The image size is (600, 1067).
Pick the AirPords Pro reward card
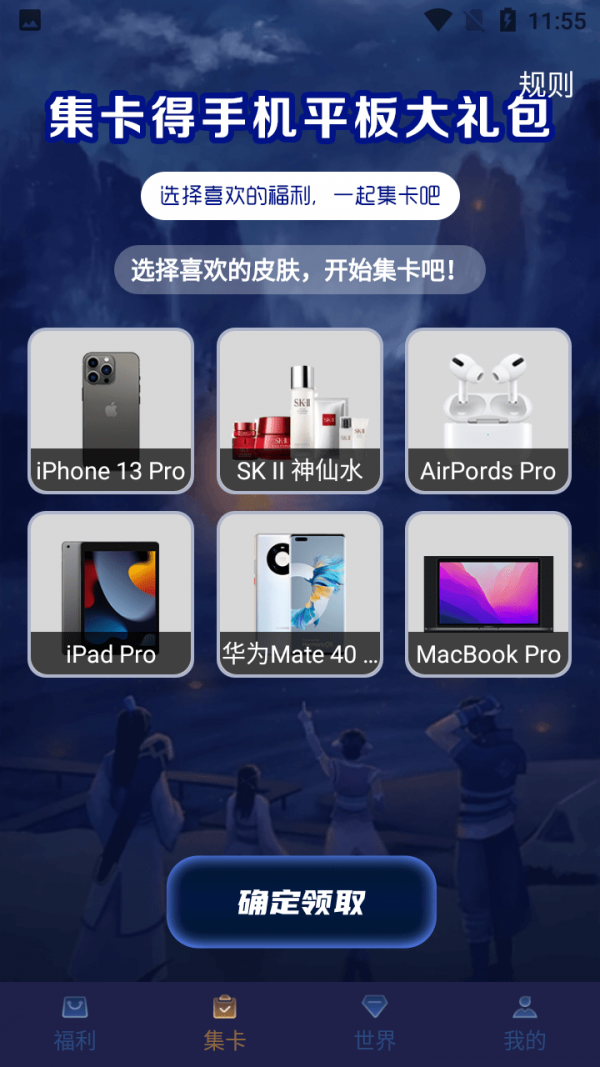point(488,410)
